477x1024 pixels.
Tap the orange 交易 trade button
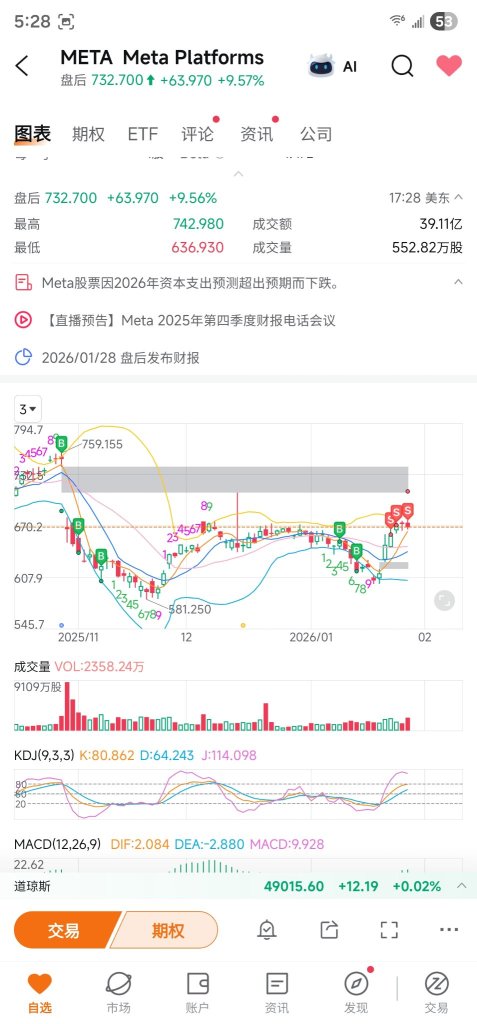(64, 930)
